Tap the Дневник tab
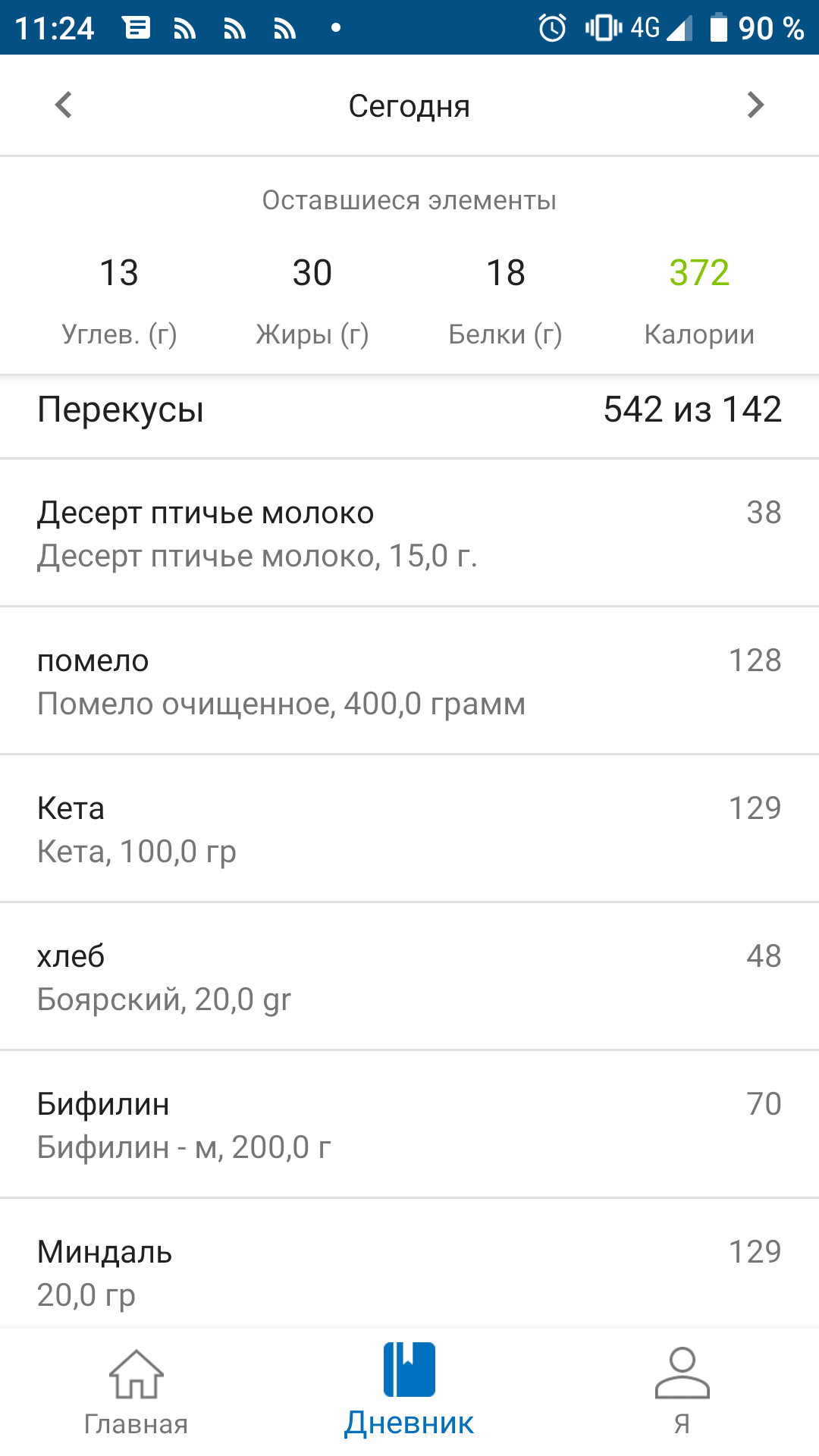Viewport: 819px width, 1456px height. [409, 1392]
